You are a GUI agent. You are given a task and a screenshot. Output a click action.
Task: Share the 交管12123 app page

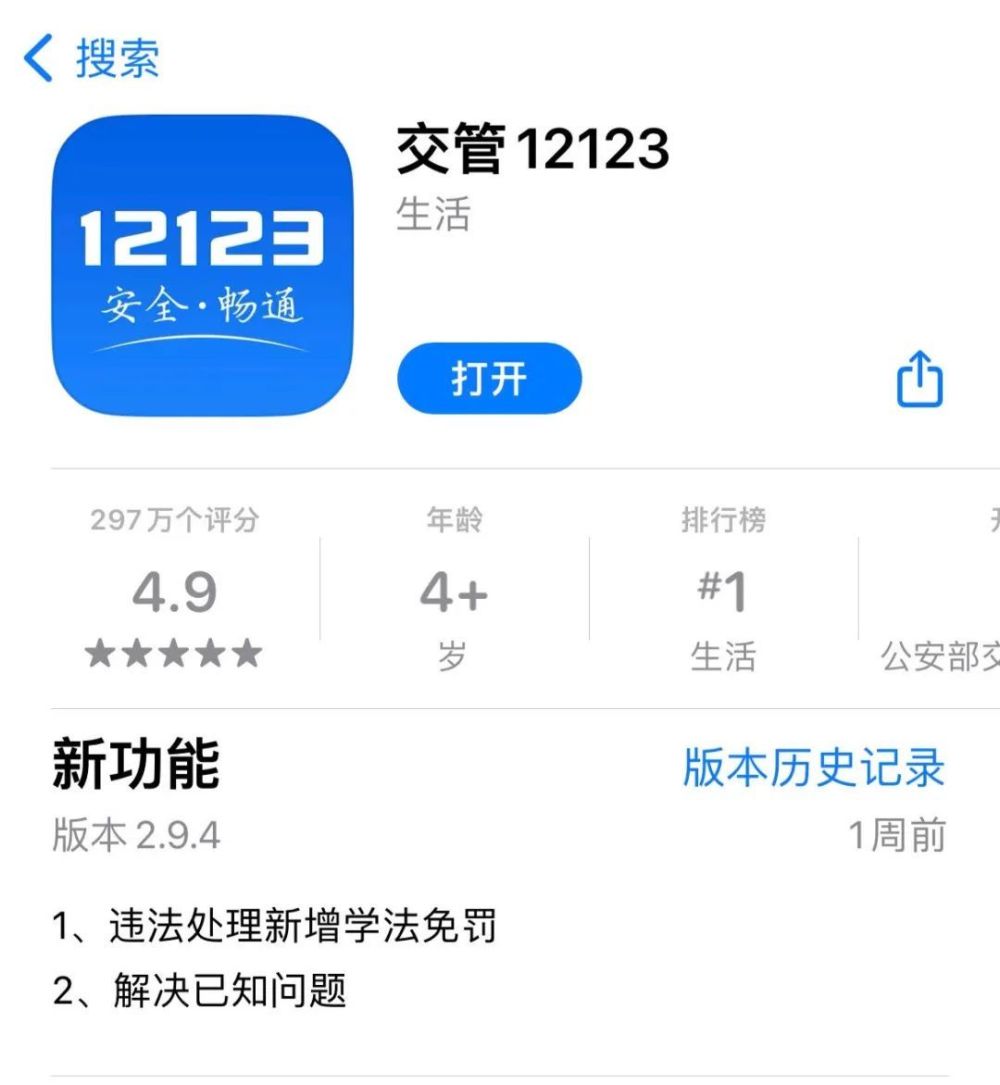coord(919,380)
